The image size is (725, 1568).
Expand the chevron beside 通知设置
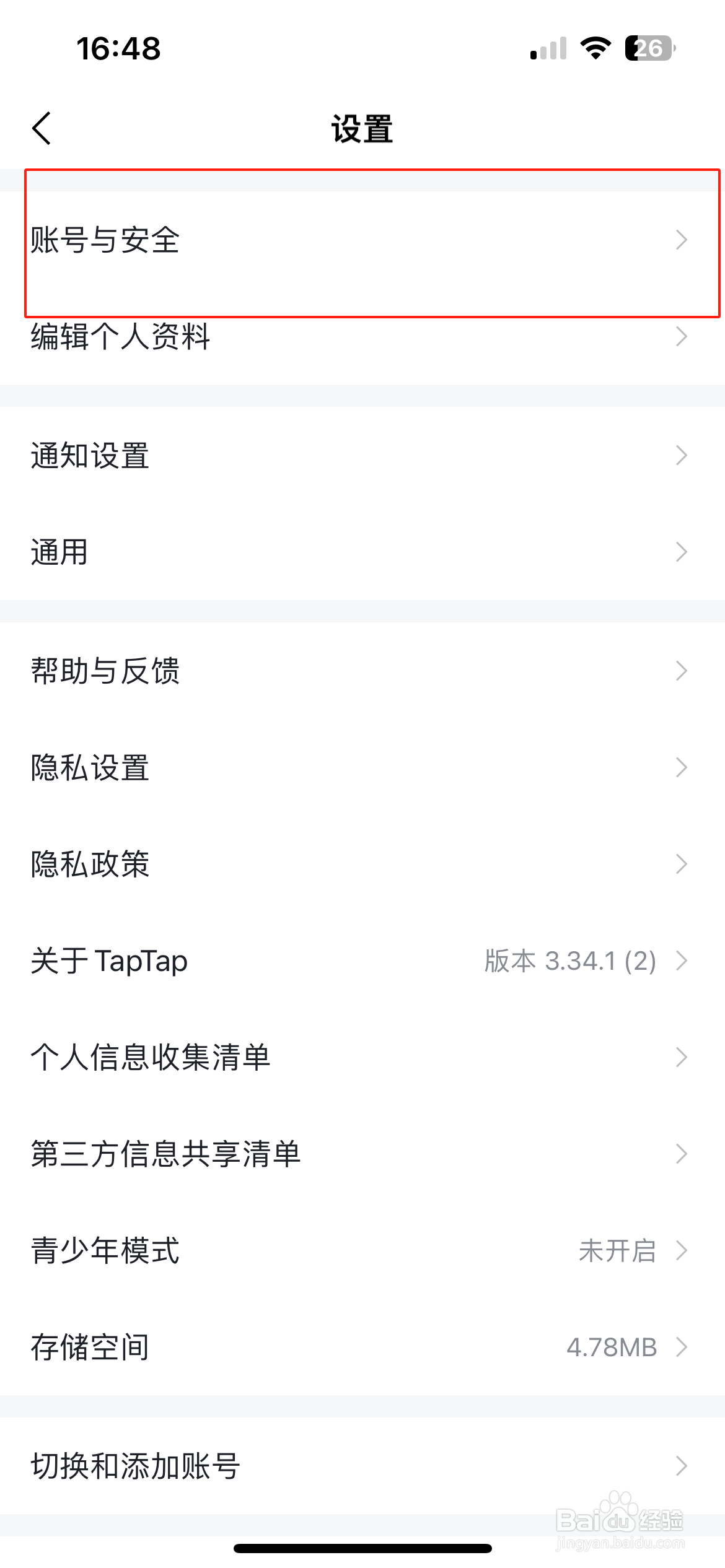point(682,456)
